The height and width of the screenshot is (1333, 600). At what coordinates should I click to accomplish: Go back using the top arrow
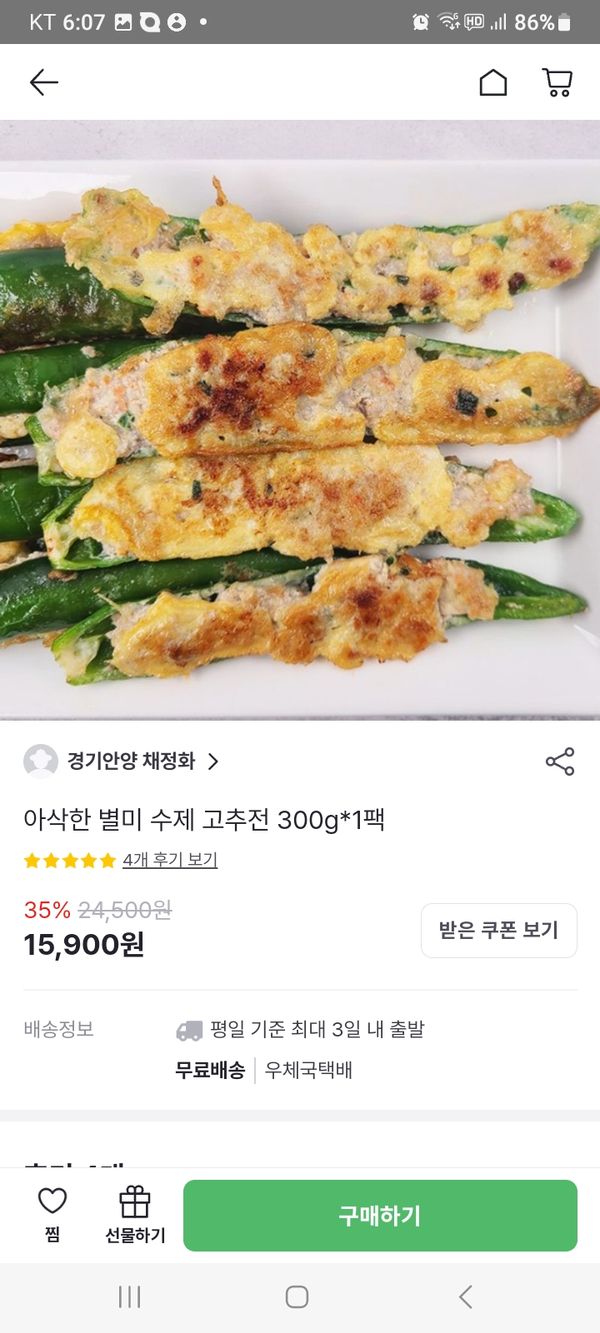[44, 82]
